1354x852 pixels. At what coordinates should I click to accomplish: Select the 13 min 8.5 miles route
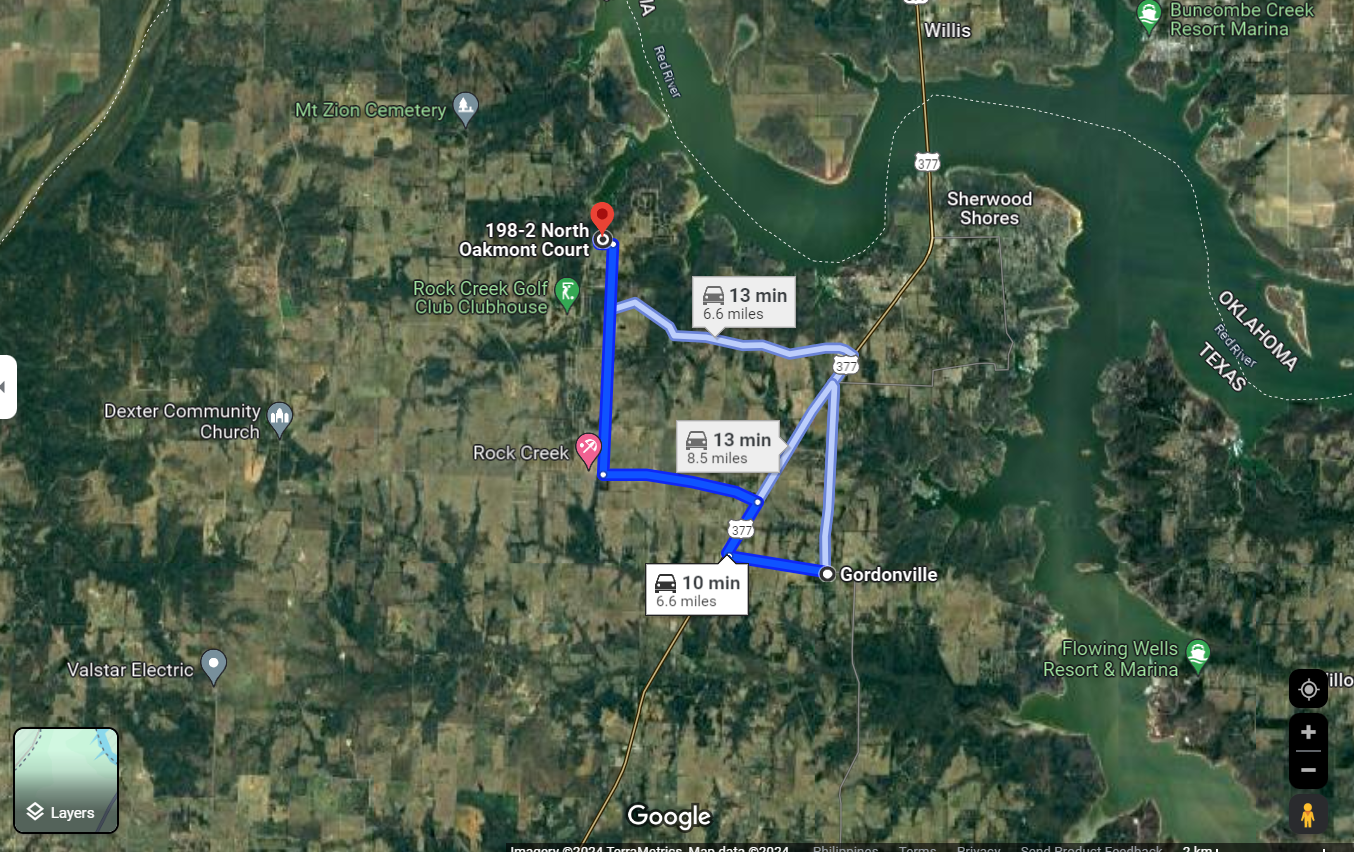(x=728, y=447)
